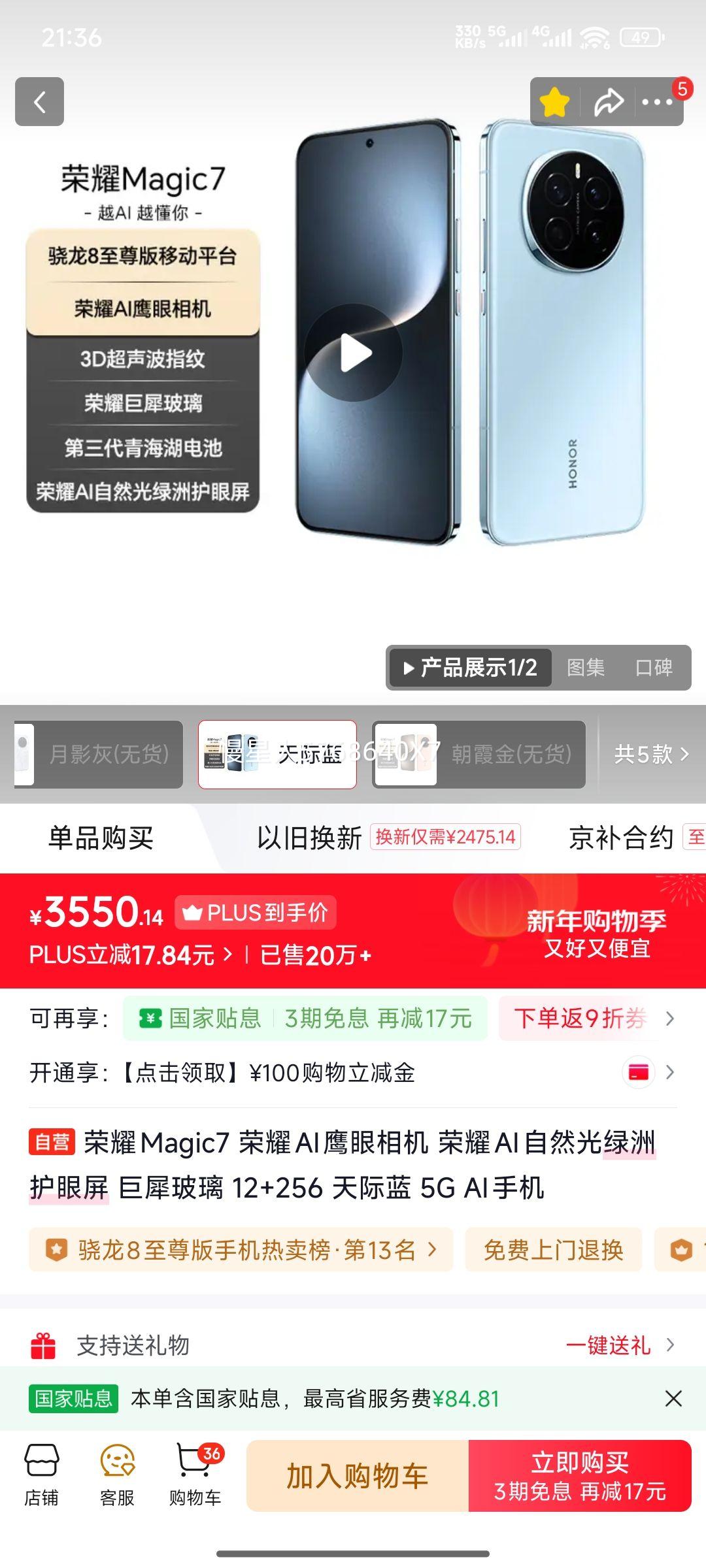This screenshot has height=1568, width=706.
Task: Favorite this product via the star icon
Action: [x=555, y=101]
